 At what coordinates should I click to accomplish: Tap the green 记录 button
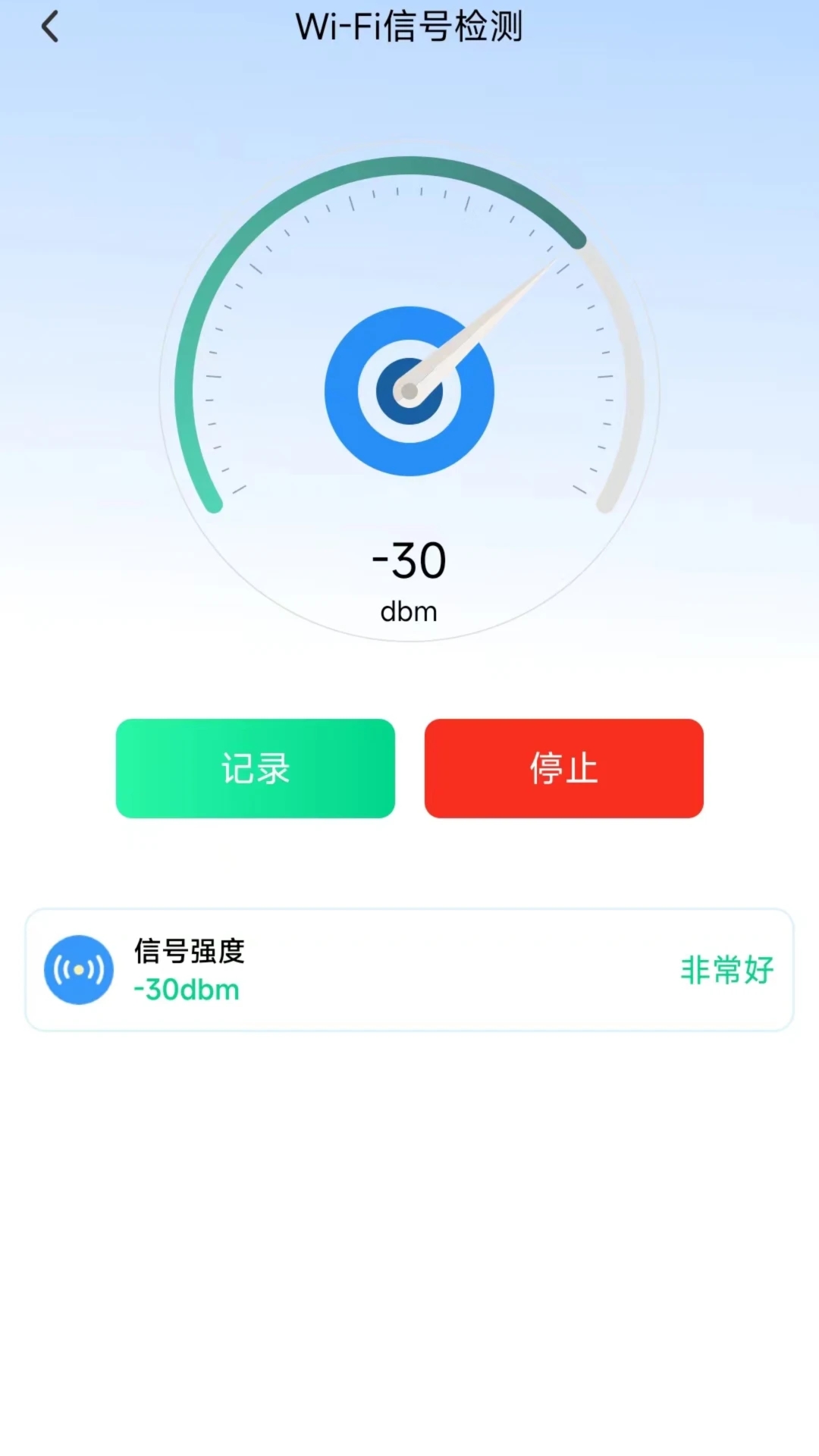coord(255,768)
